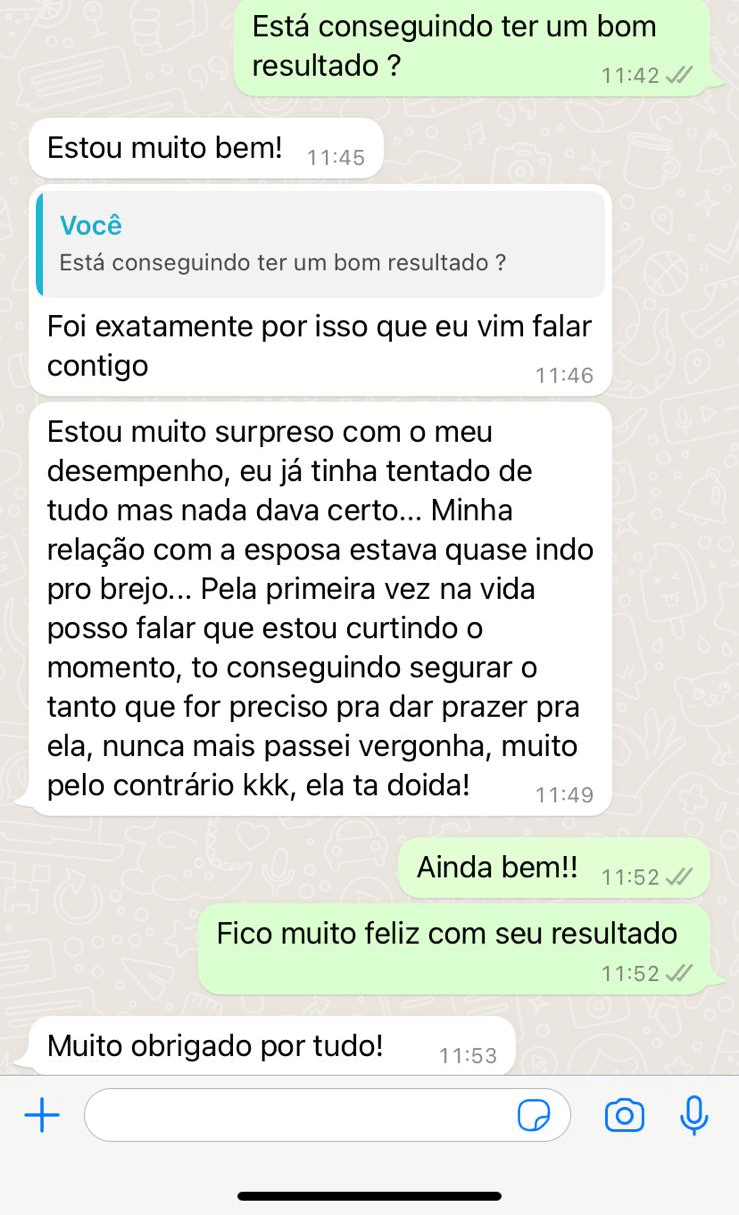This screenshot has height=1215, width=739.
Task: Open the sticker picker icon
Action: pos(534,1115)
